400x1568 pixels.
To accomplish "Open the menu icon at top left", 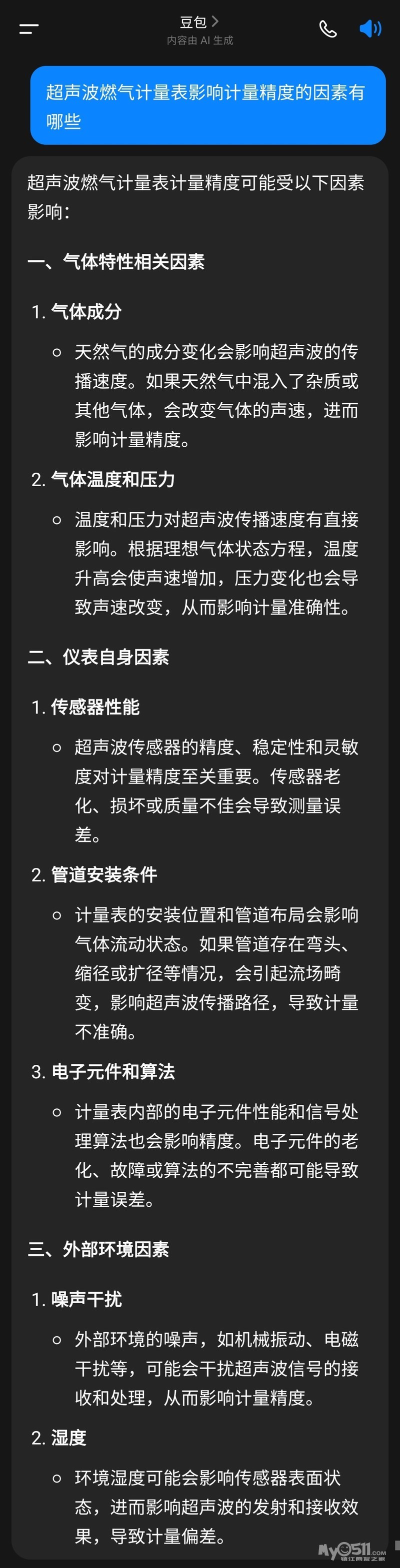I will (x=28, y=28).
